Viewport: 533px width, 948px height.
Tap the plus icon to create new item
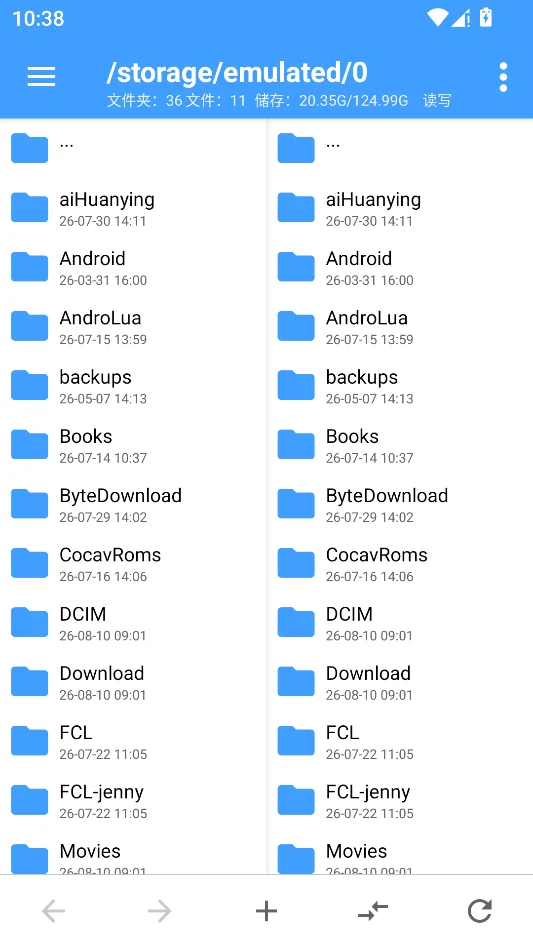(266, 911)
